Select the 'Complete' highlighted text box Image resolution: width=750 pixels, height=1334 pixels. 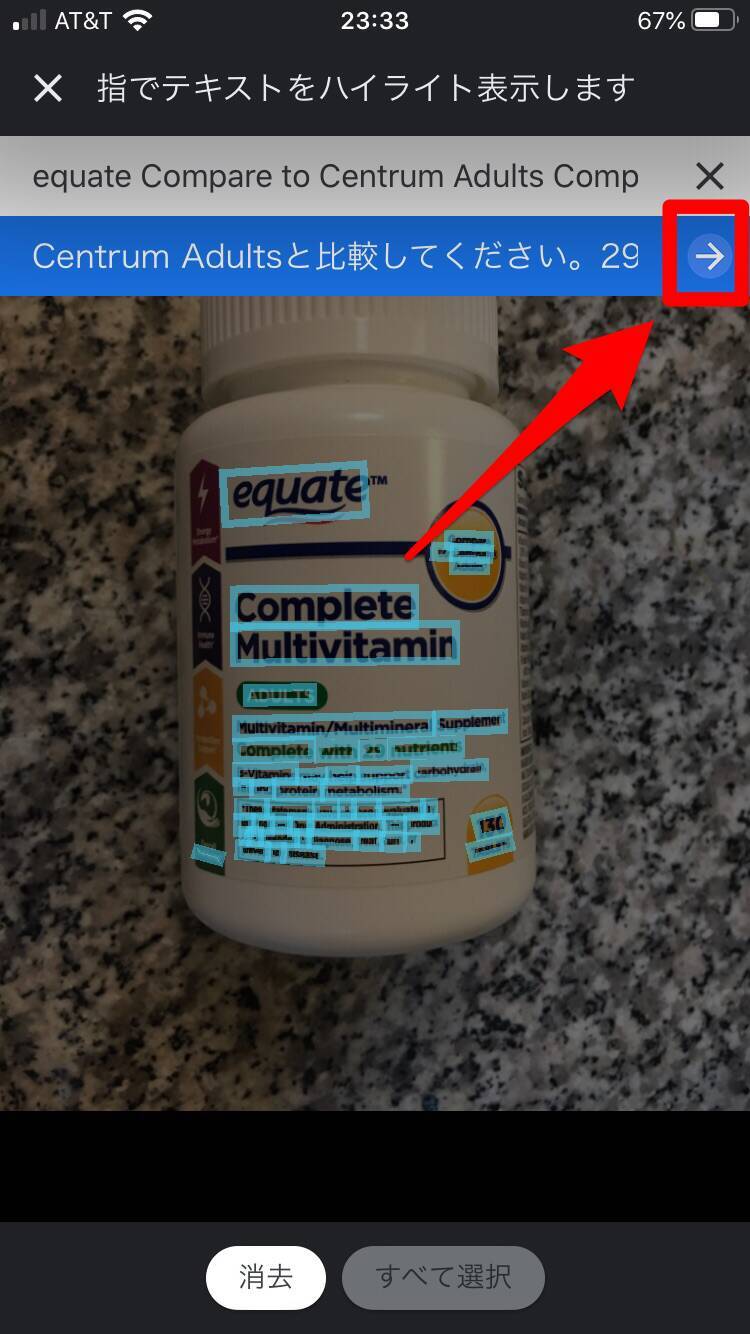tap(324, 606)
